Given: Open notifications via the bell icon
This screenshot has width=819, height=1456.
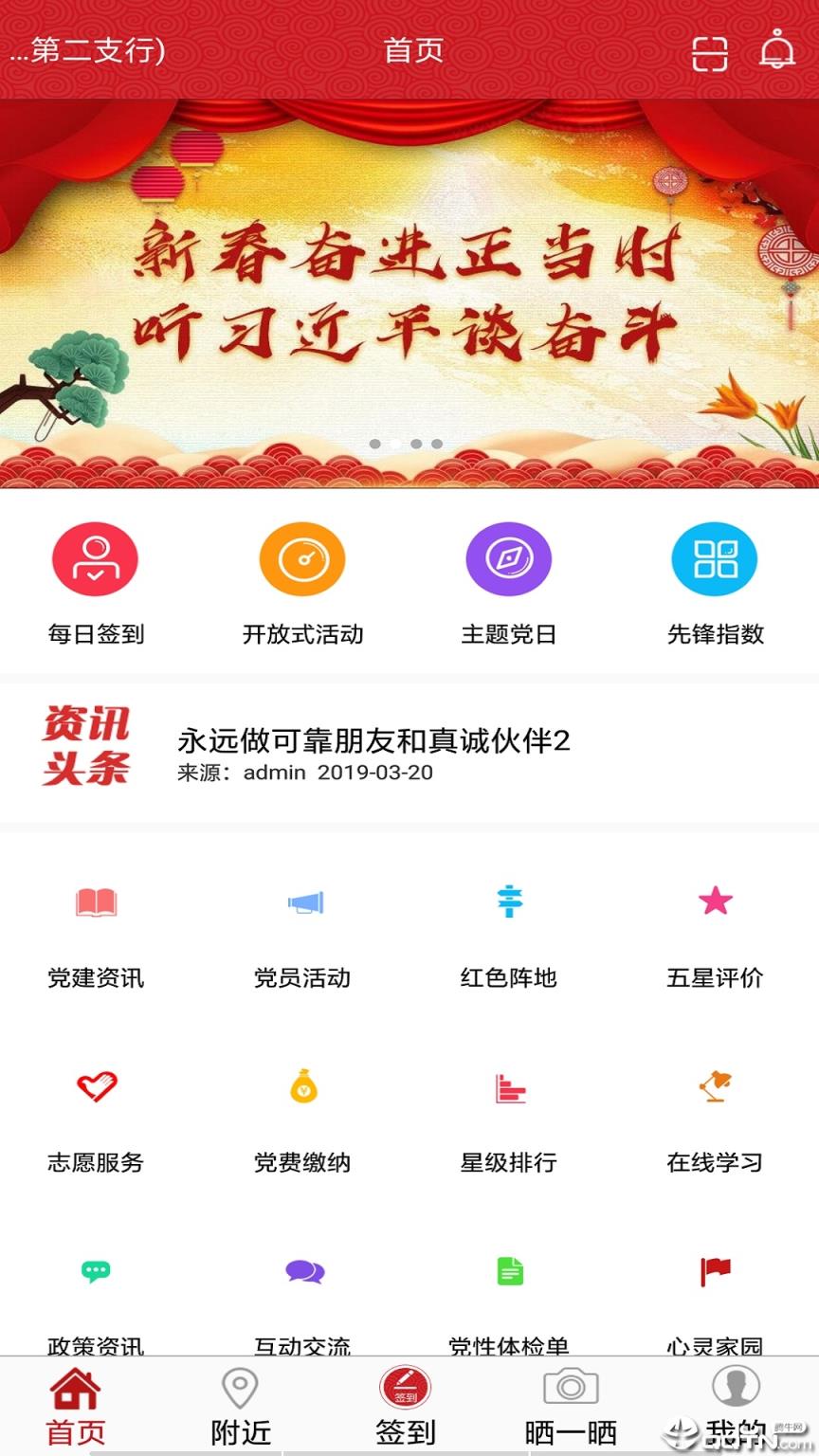Looking at the screenshot, I should (775, 52).
